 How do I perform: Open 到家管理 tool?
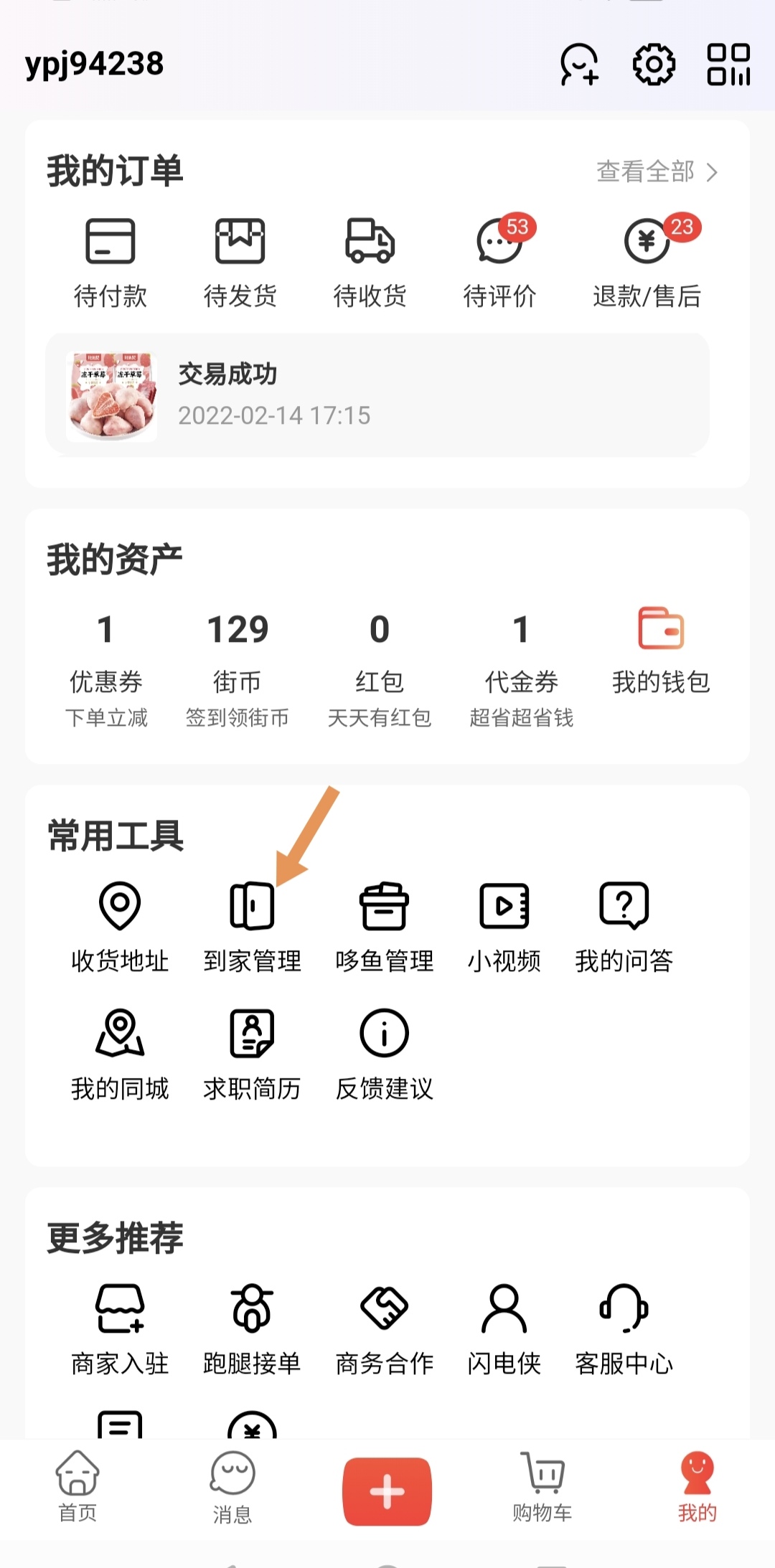[x=252, y=927]
